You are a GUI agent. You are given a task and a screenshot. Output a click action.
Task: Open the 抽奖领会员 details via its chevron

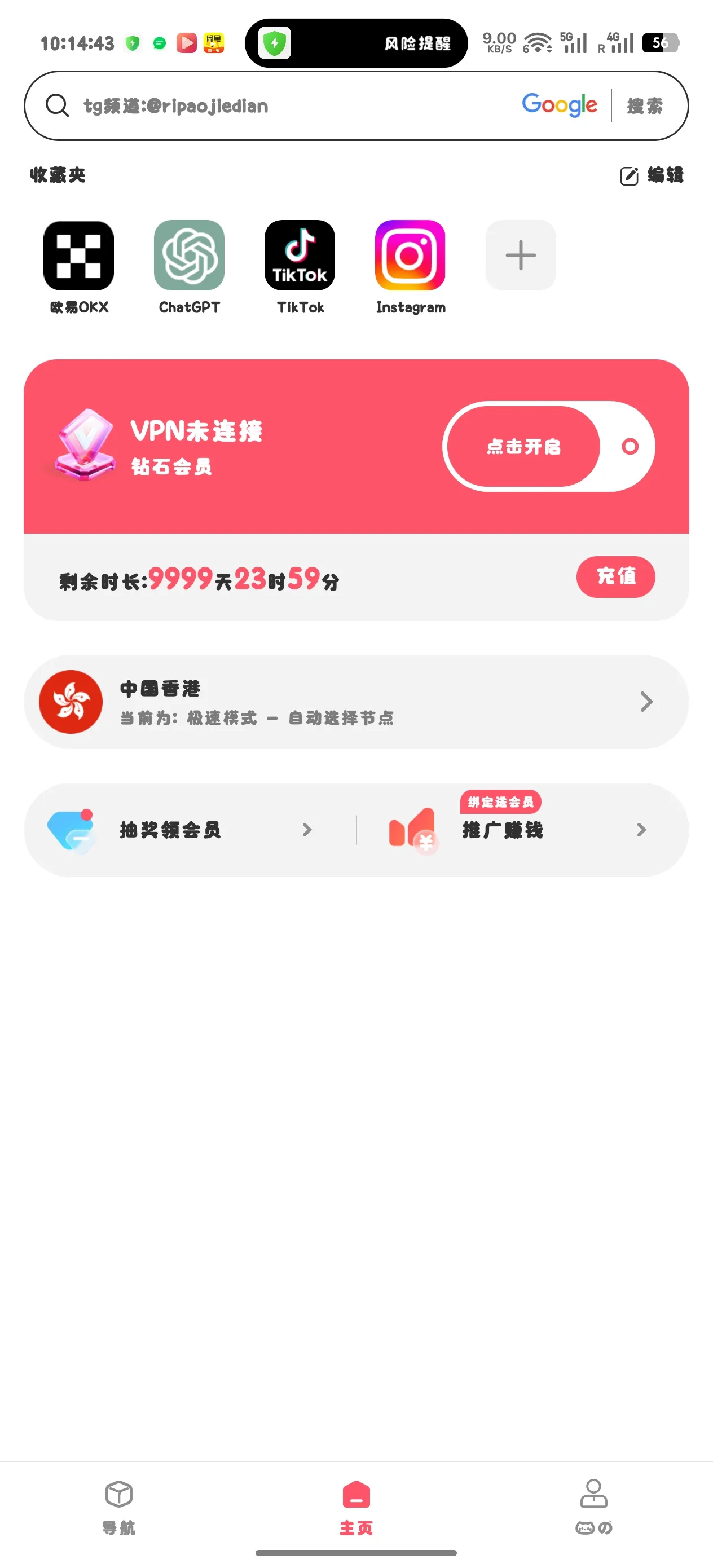coord(307,830)
